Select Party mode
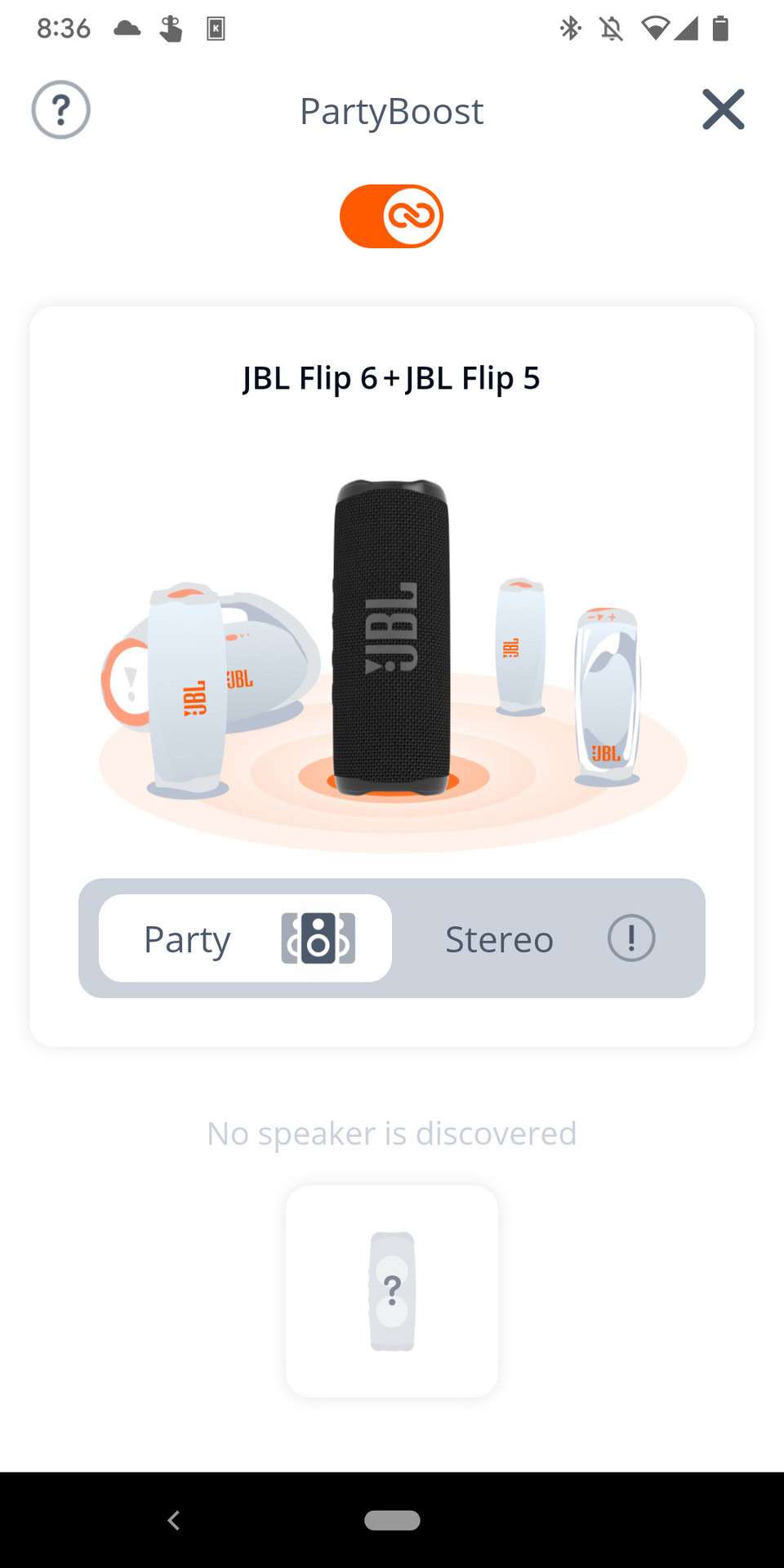The image size is (784, 1568). [x=245, y=938]
